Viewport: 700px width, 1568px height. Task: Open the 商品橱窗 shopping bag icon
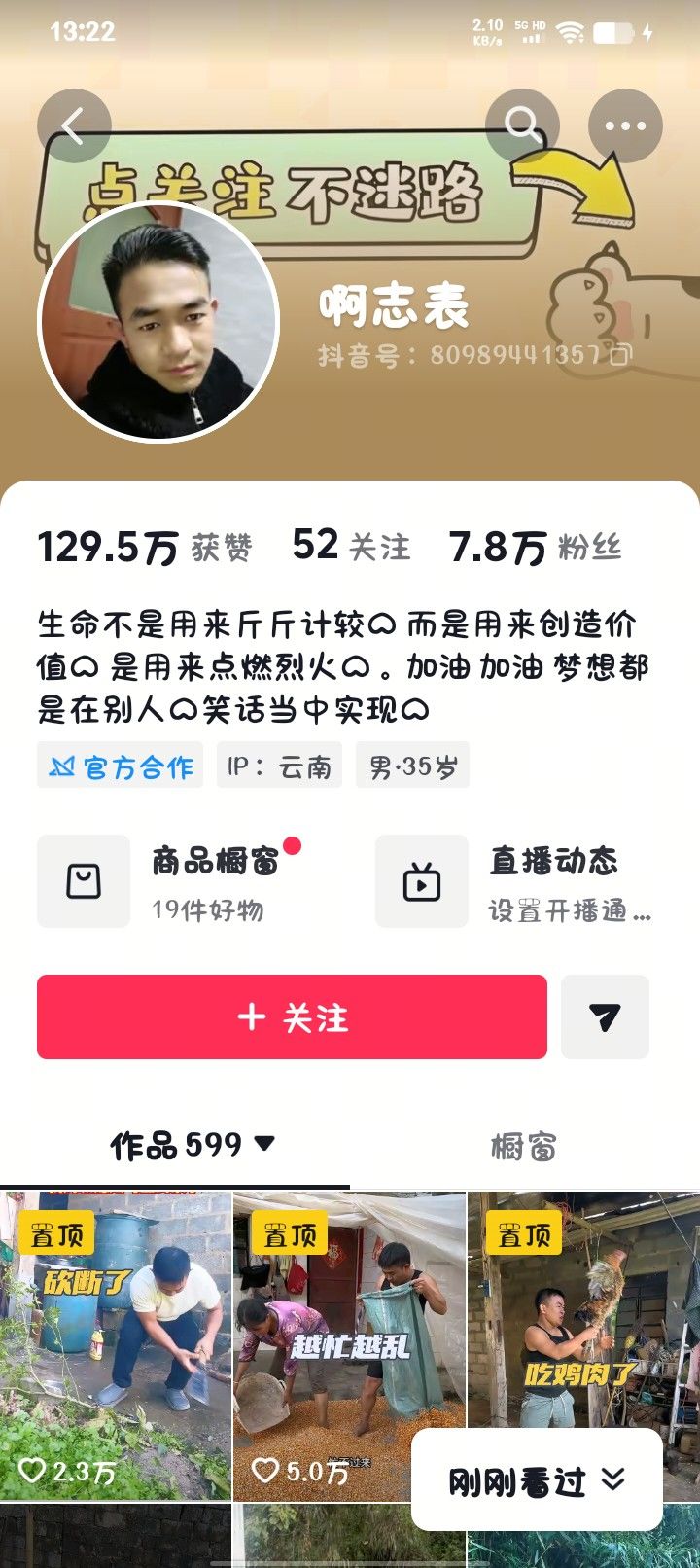[83, 881]
